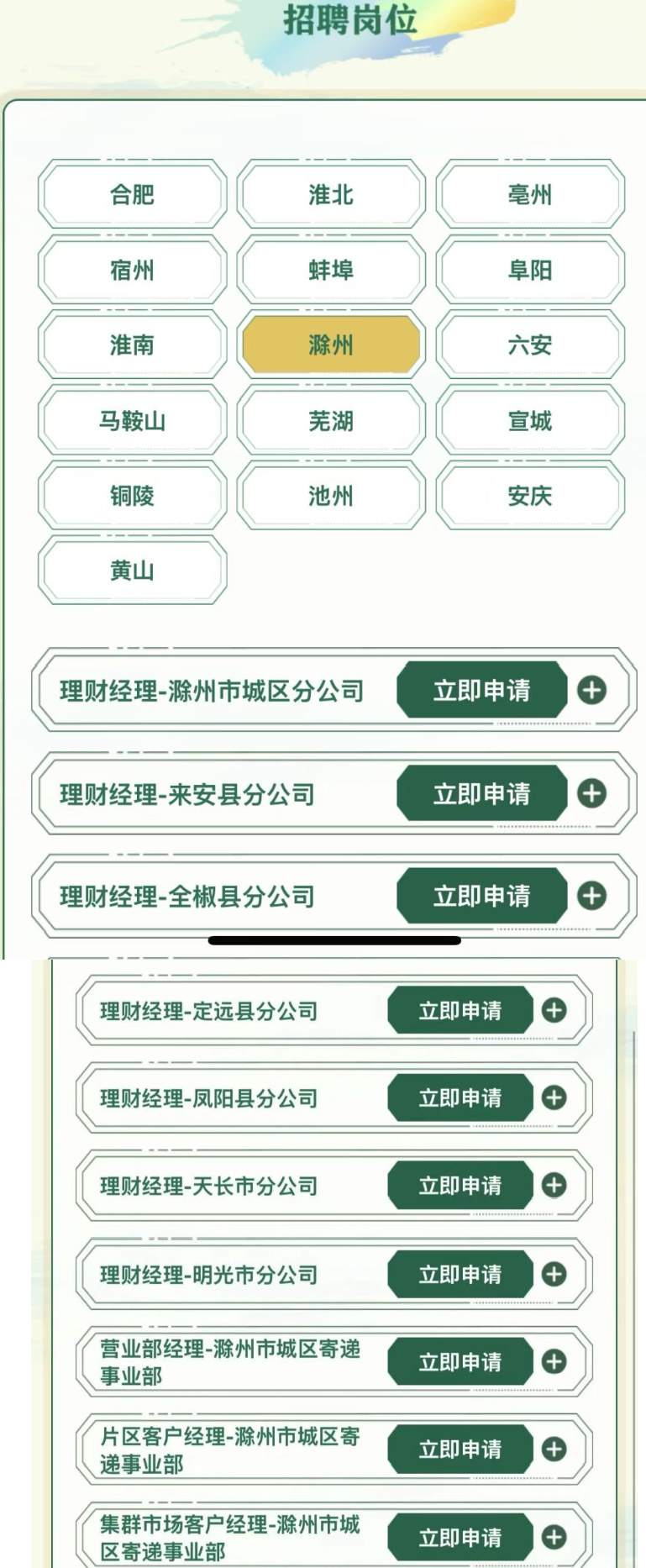Toggle the 安庆 city filter
This screenshot has height=1568, width=646.
(x=529, y=496)
